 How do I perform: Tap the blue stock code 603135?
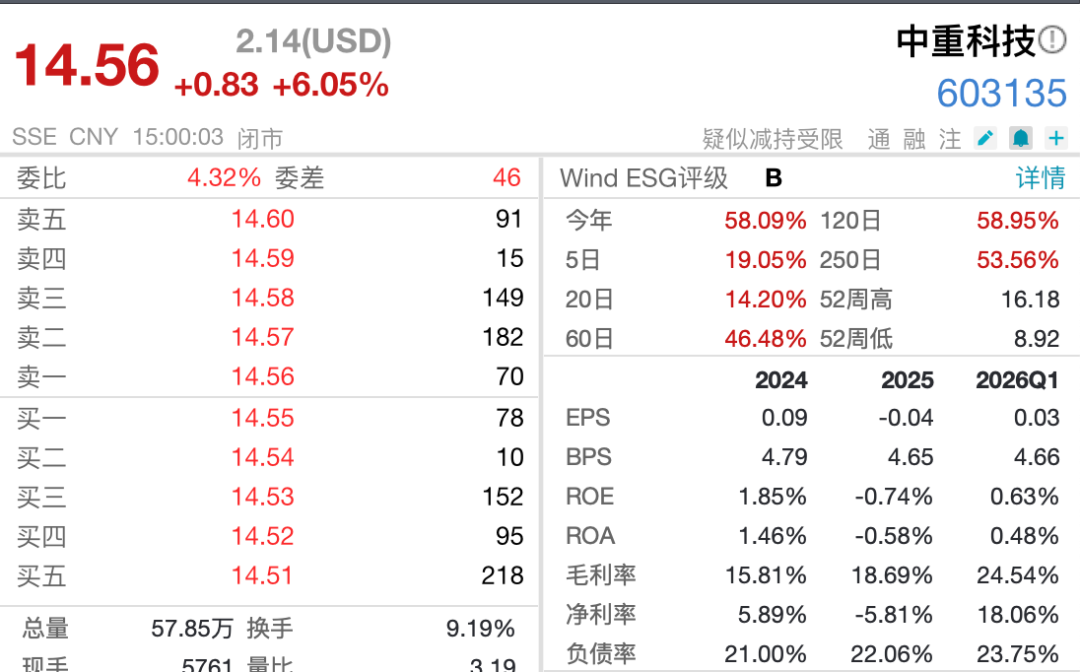1001,93
